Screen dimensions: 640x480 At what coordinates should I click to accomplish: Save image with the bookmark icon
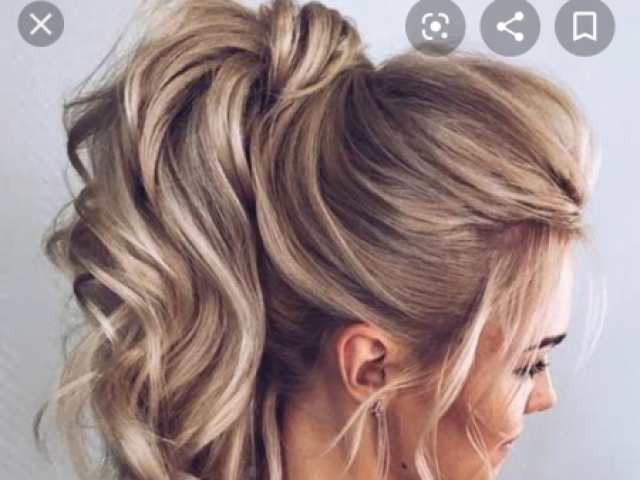[585, 26]
